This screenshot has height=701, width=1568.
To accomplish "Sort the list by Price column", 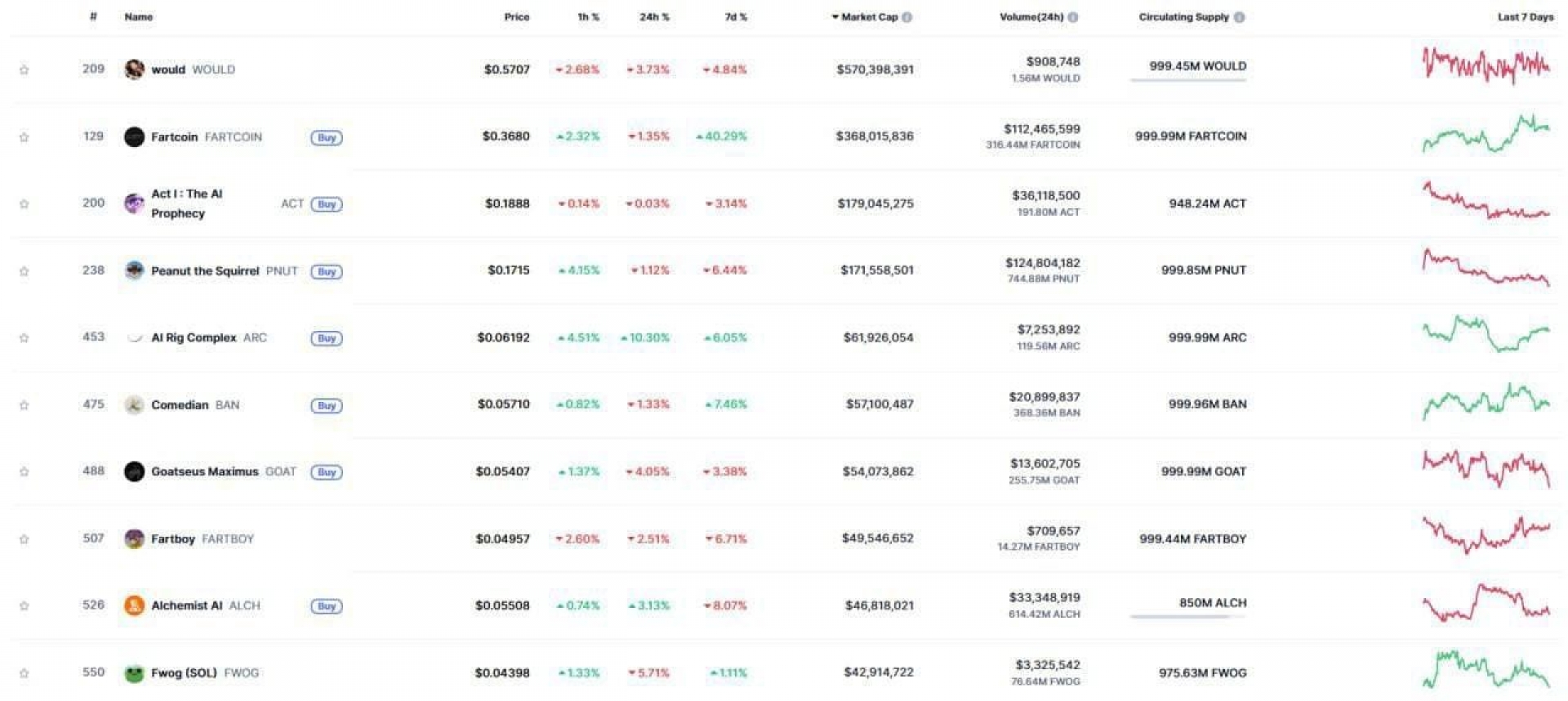I will (x=516, y=17).
